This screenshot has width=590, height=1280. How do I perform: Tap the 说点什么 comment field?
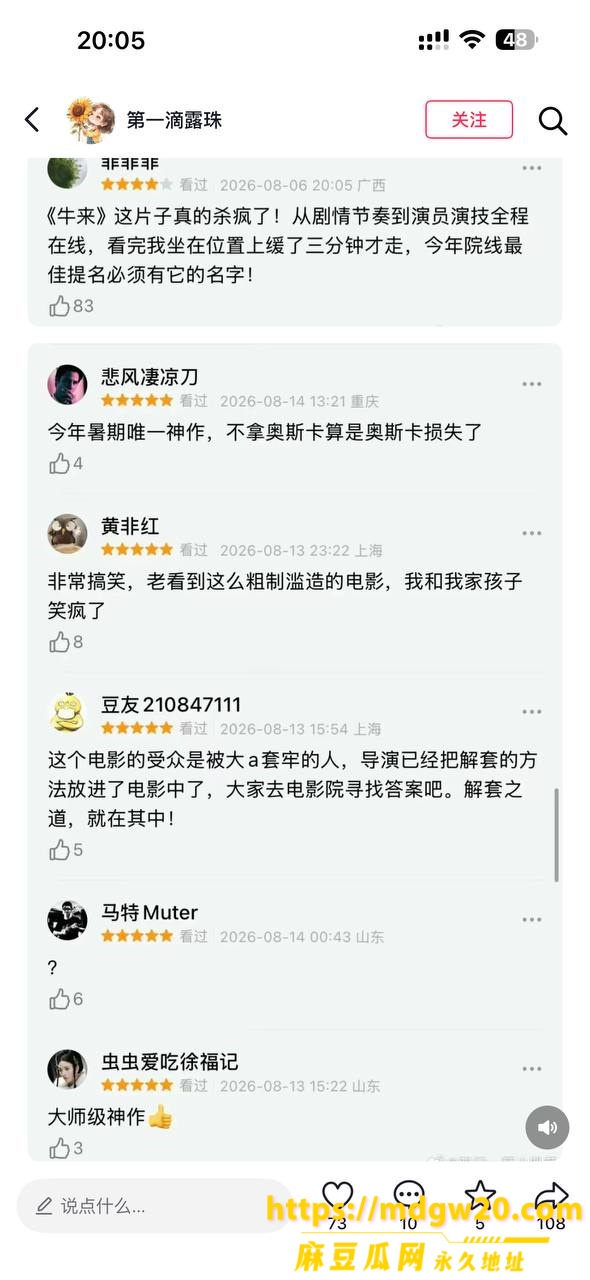(150, 1205)
